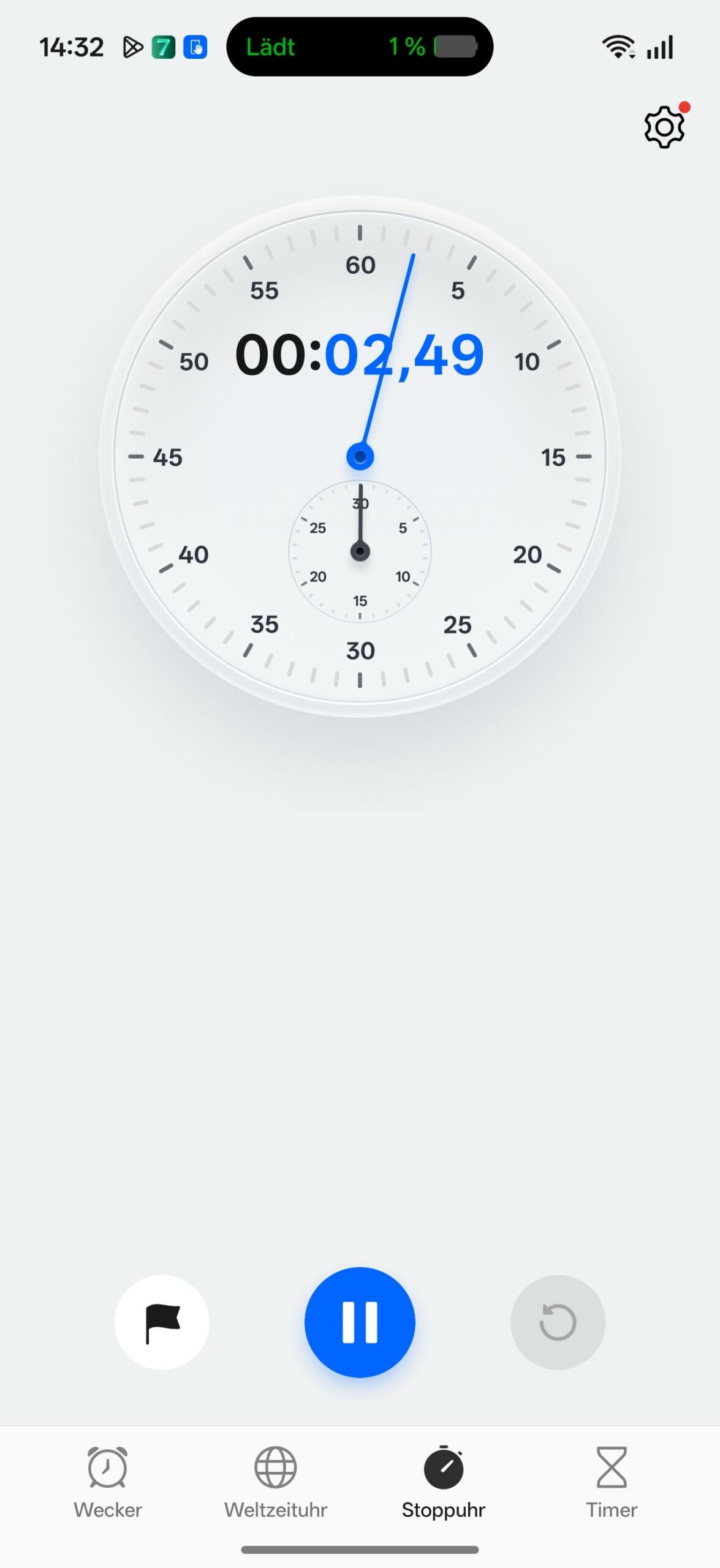Open the Weltzeituhr tab

click(x=276, y=1482)
